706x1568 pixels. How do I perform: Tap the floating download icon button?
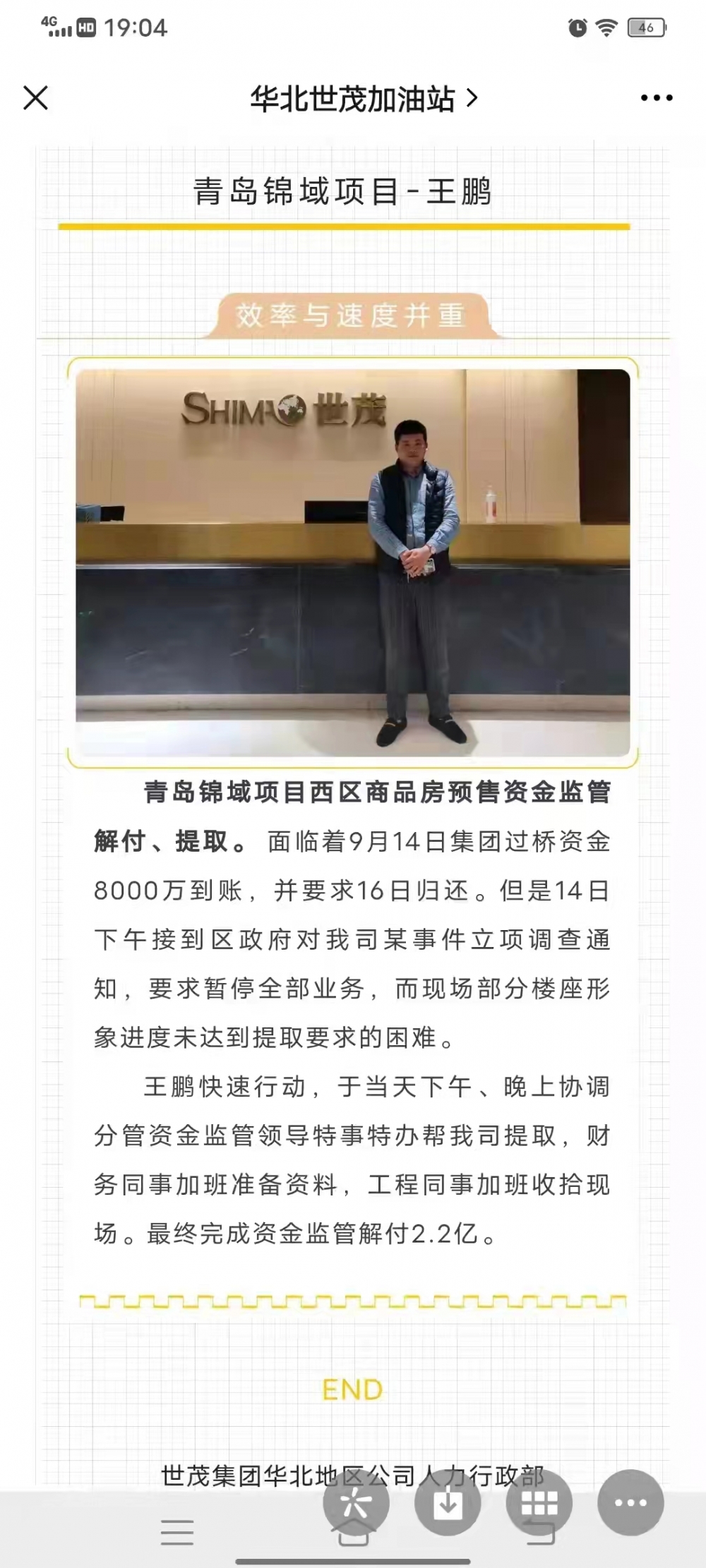[x=448, y=1502]
